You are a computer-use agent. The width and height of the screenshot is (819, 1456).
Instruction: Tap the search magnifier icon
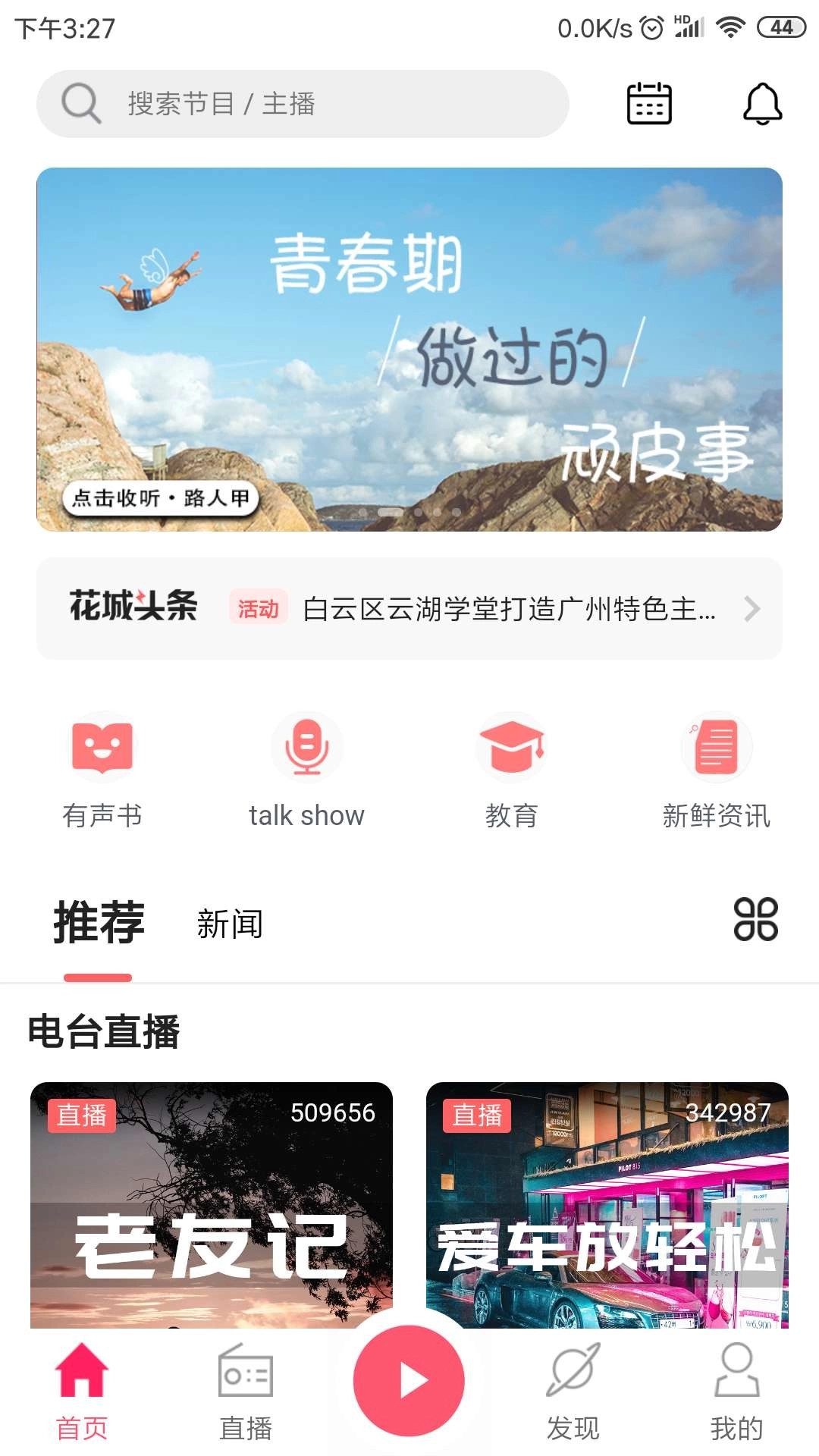81,103
